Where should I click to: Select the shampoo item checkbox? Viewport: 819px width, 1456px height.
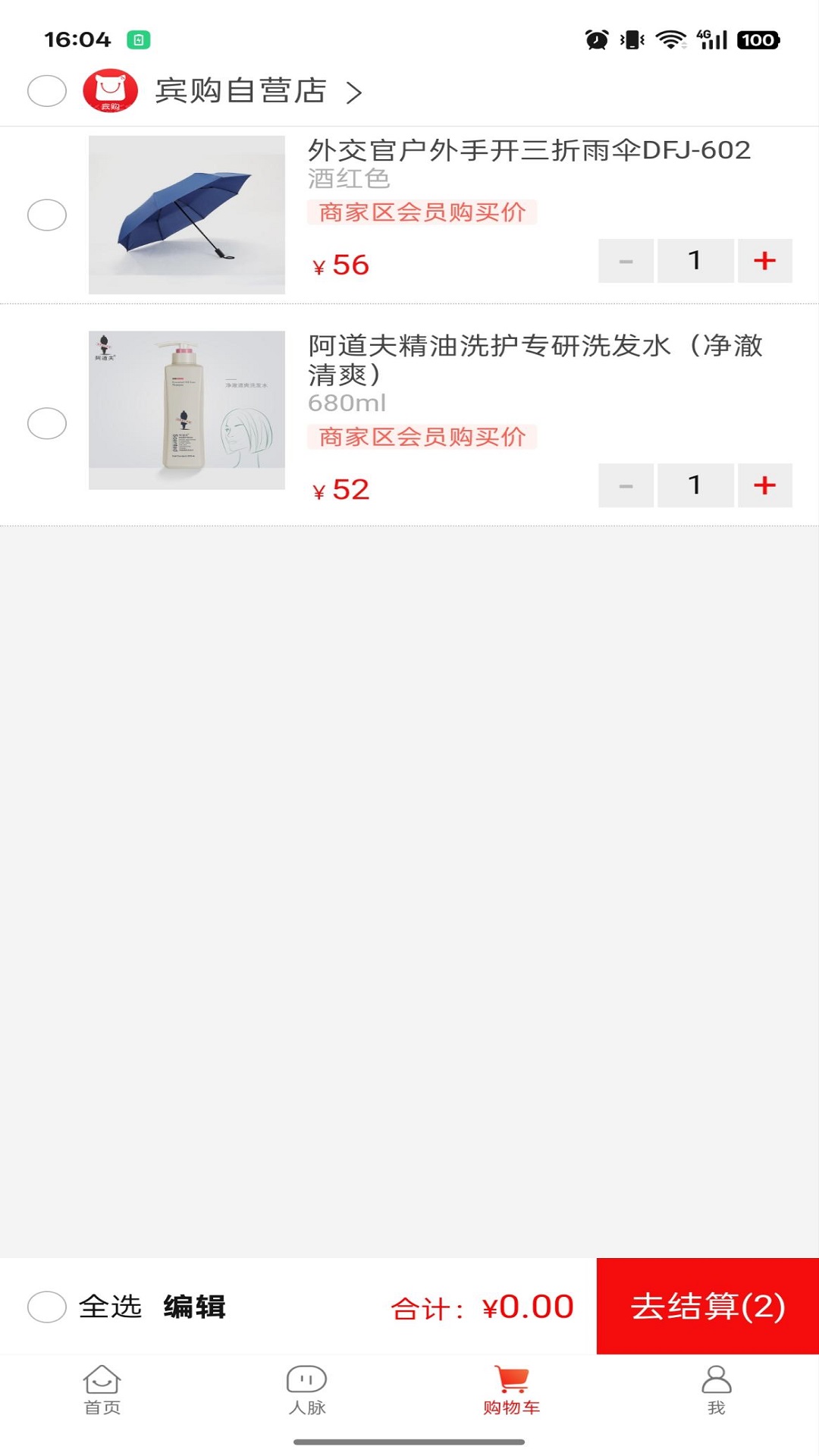click(47, 425)
